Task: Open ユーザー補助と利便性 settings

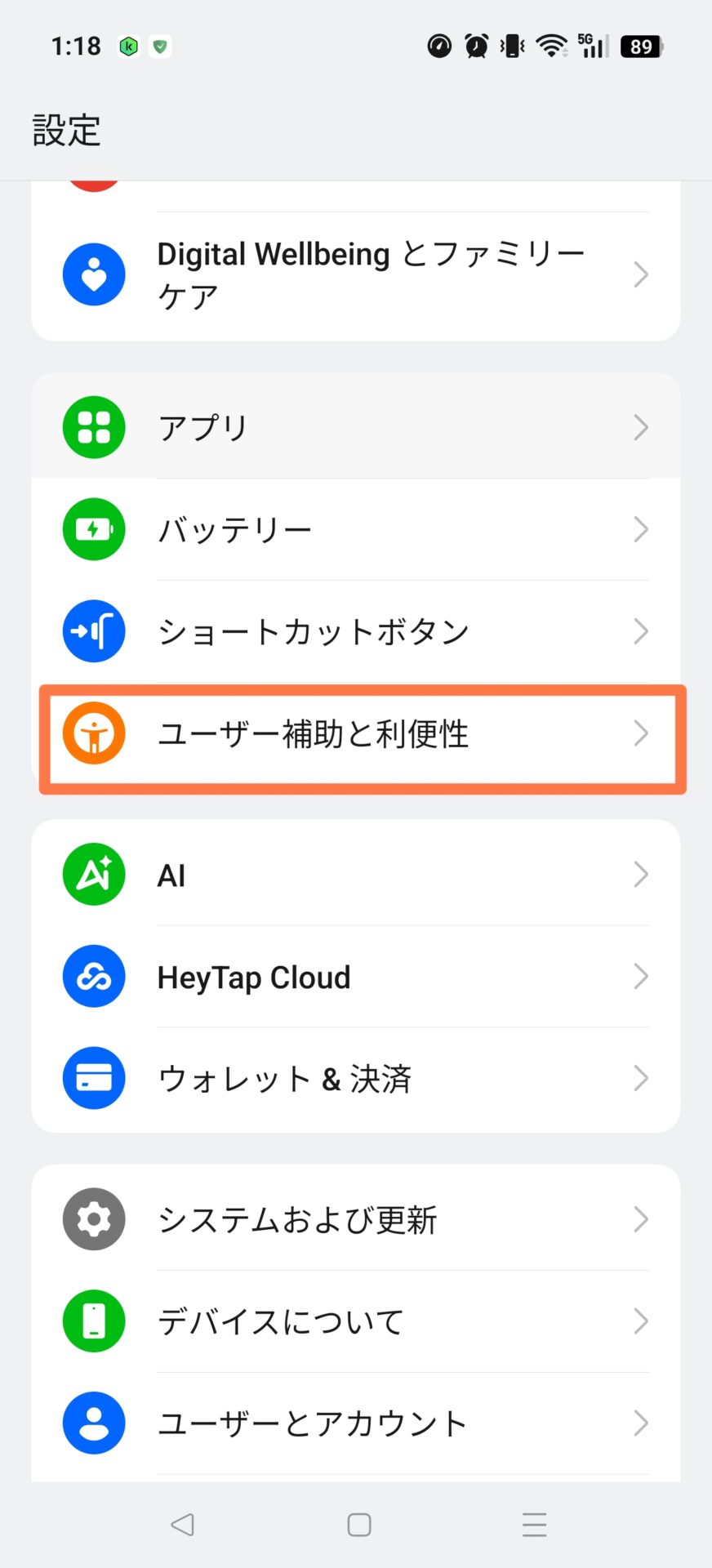Action: pyautogui.click(x=355, y=733)
